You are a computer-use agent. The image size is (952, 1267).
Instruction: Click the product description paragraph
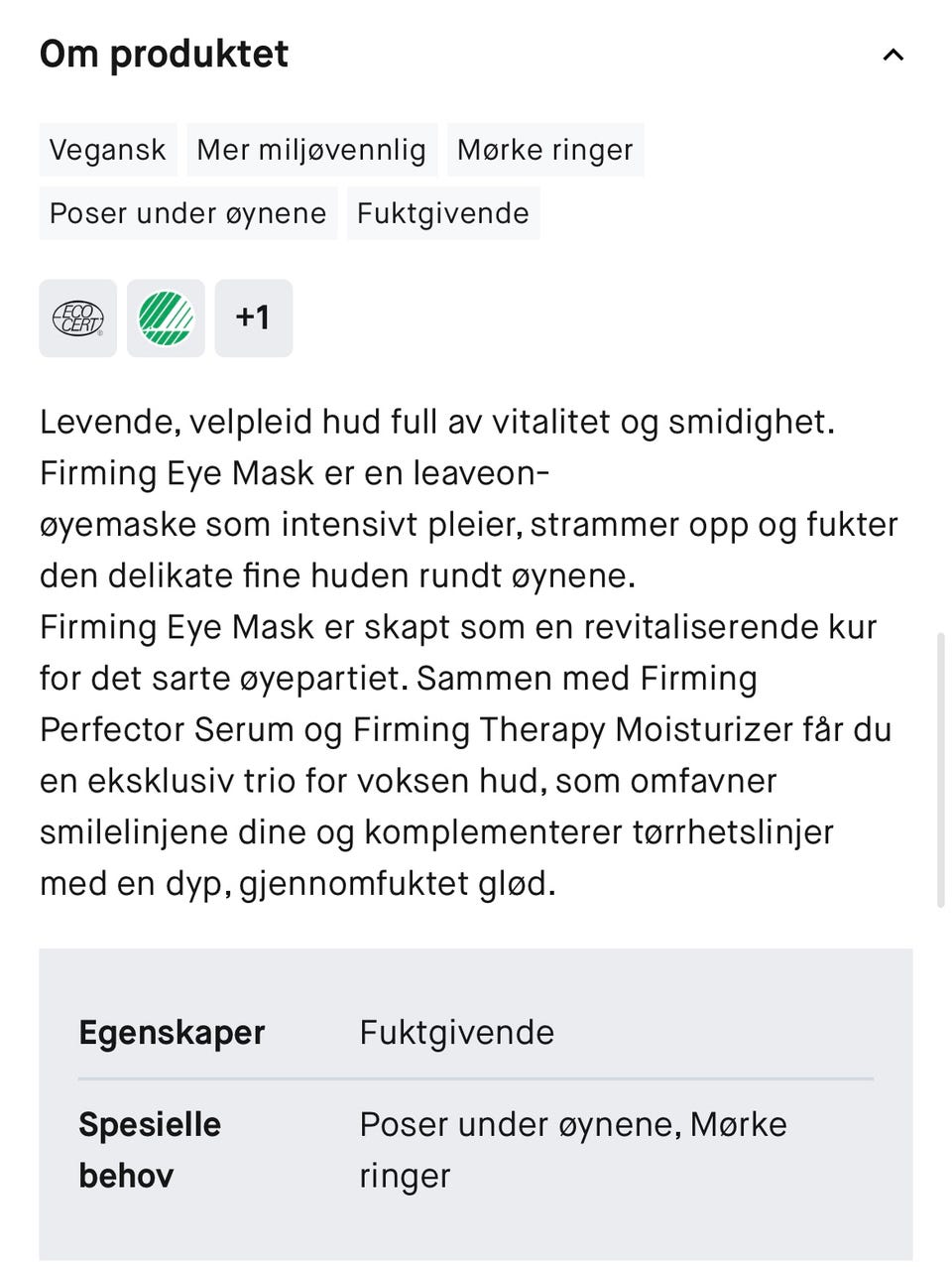pyautogui.click(x=466, y=651)
